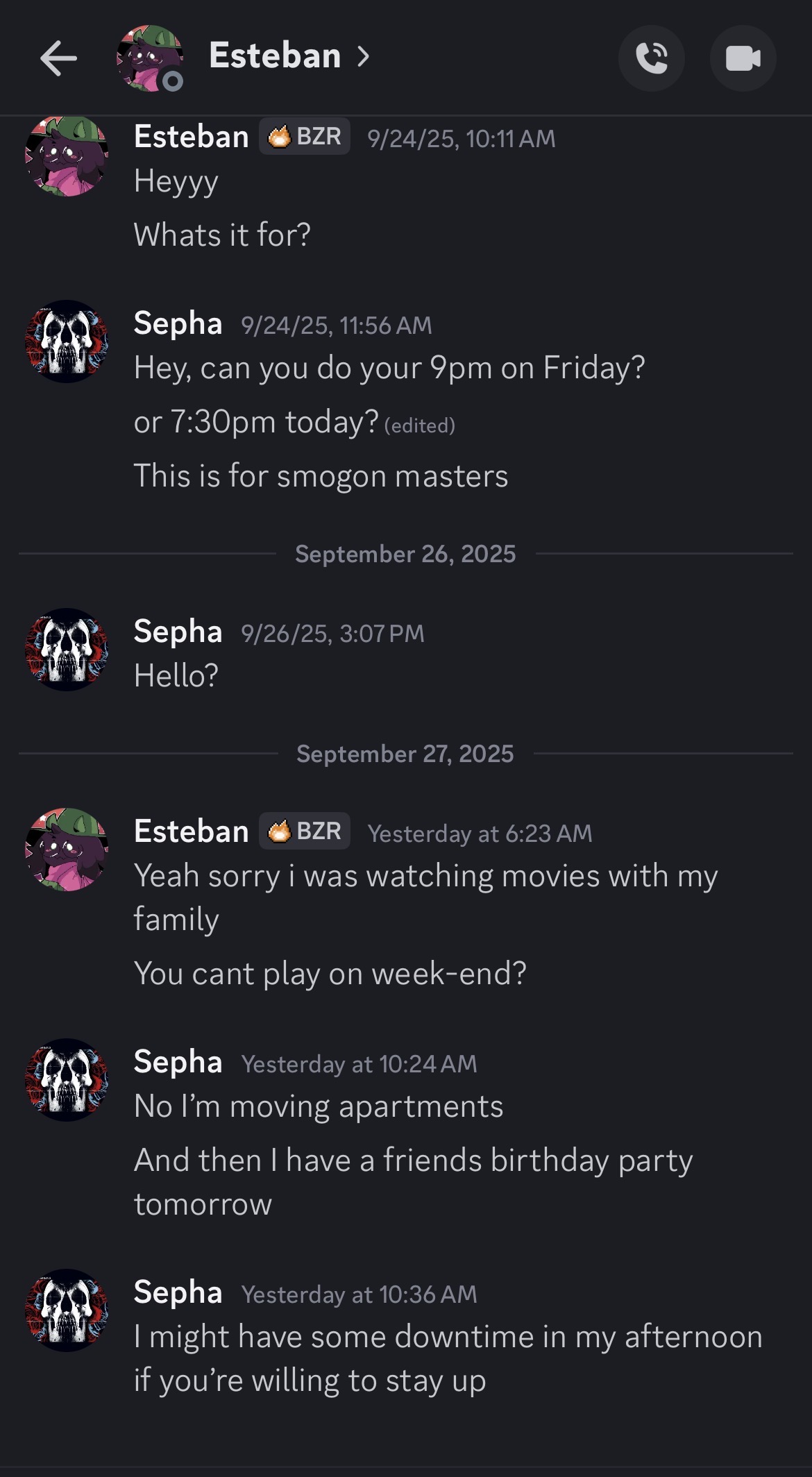Go back to the messages list
The height and width of the screenshot is (1477, 812).
(x=58, y=58)
